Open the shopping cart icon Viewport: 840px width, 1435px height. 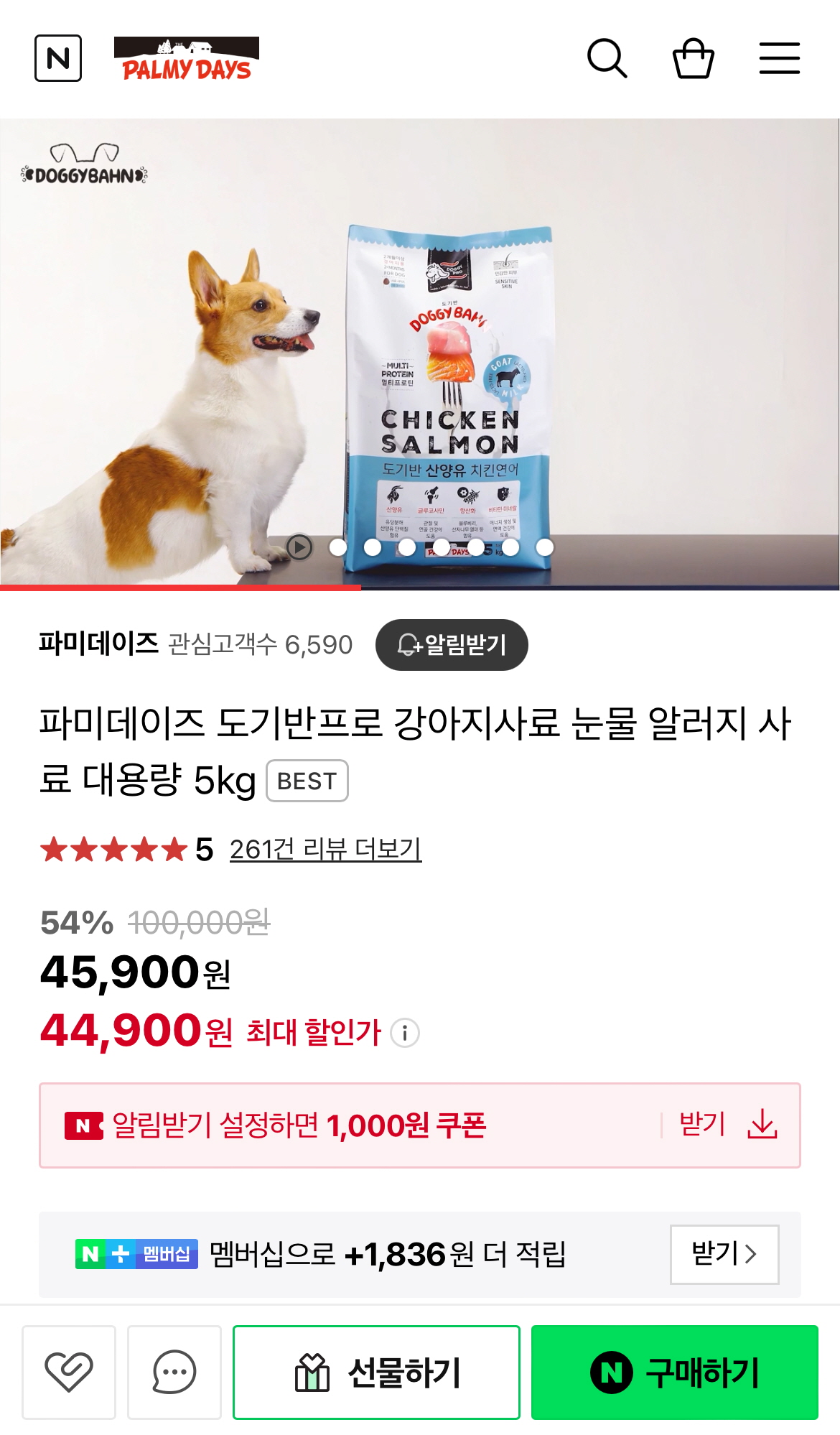point(693,59)
